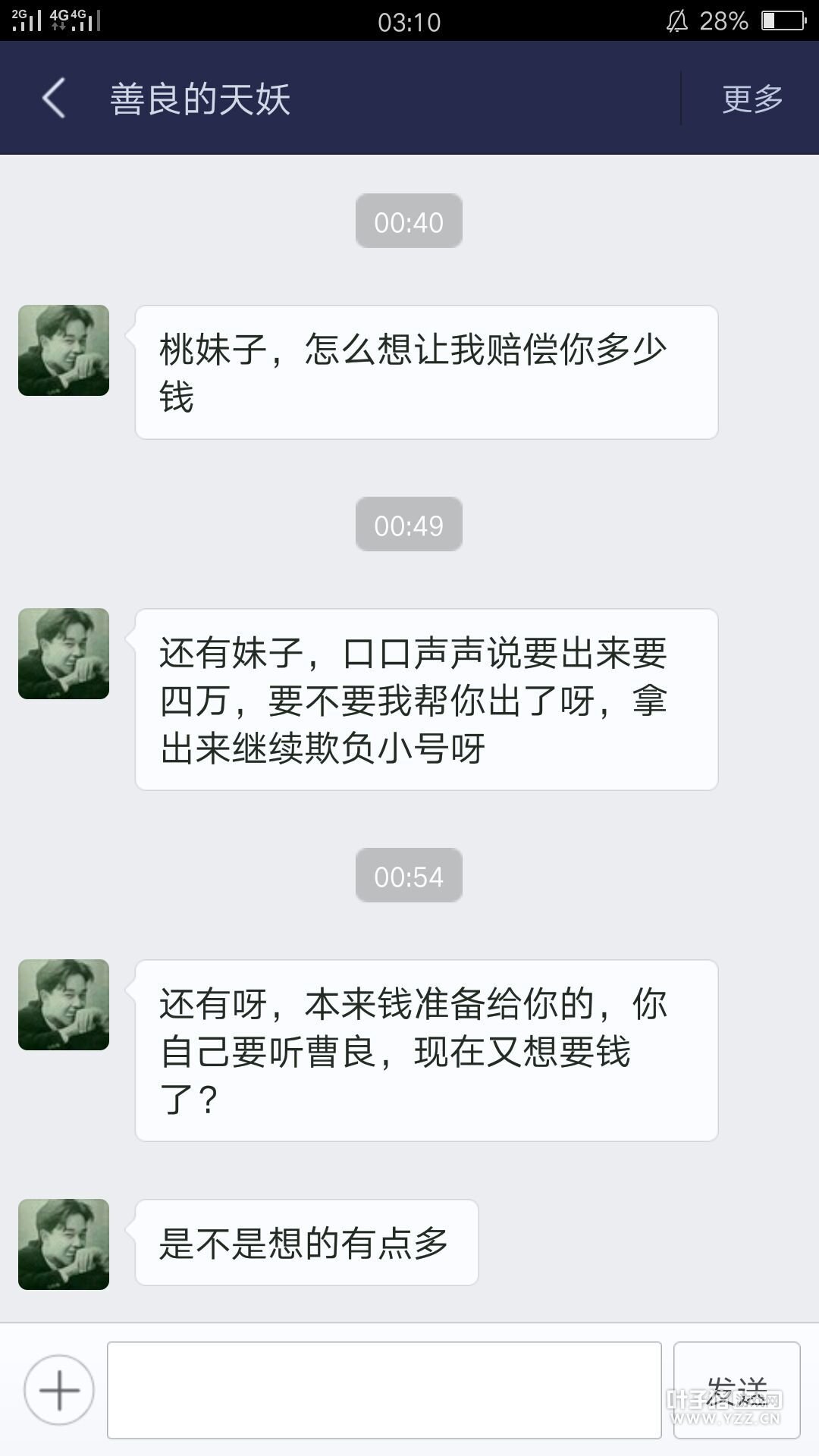The height and width of the screenshot is (1456, 819).
Task: Open sender's avatar beside 桃妹子 message
Action: tap(64, 350)
